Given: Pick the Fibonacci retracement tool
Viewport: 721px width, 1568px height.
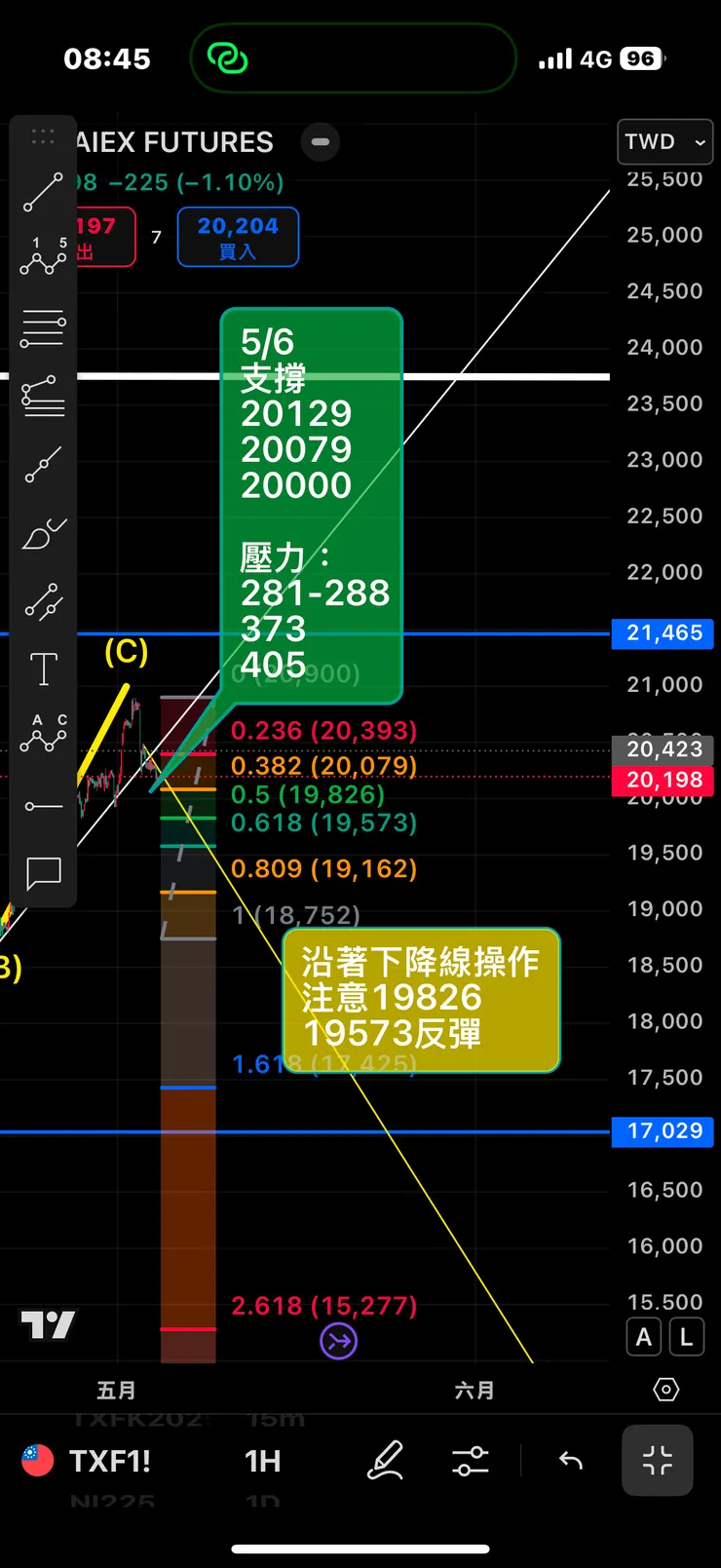Looking at the screenshot, I should [43, 328].
